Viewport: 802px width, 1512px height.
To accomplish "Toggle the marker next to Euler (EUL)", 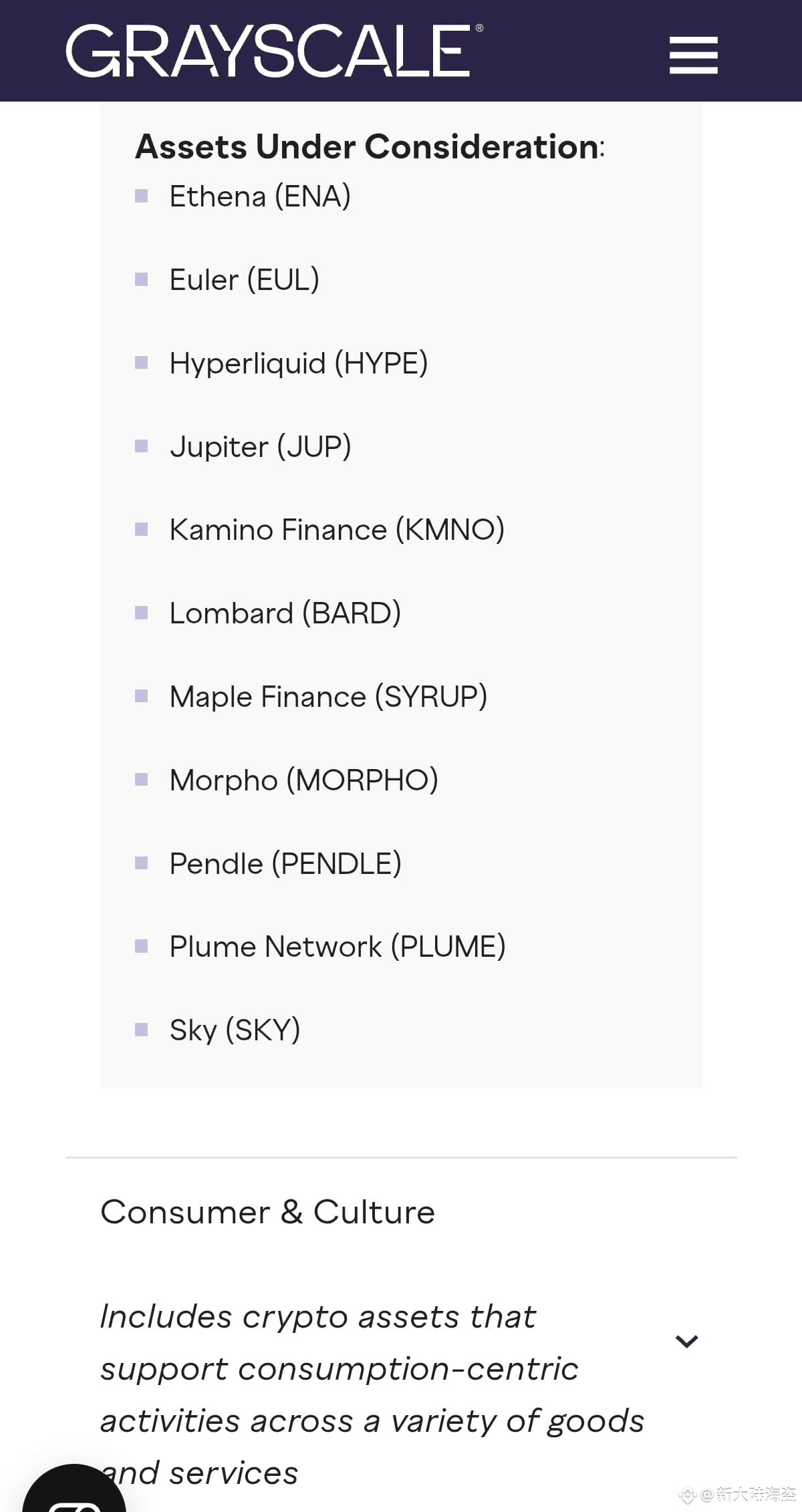I will point(141,281).
